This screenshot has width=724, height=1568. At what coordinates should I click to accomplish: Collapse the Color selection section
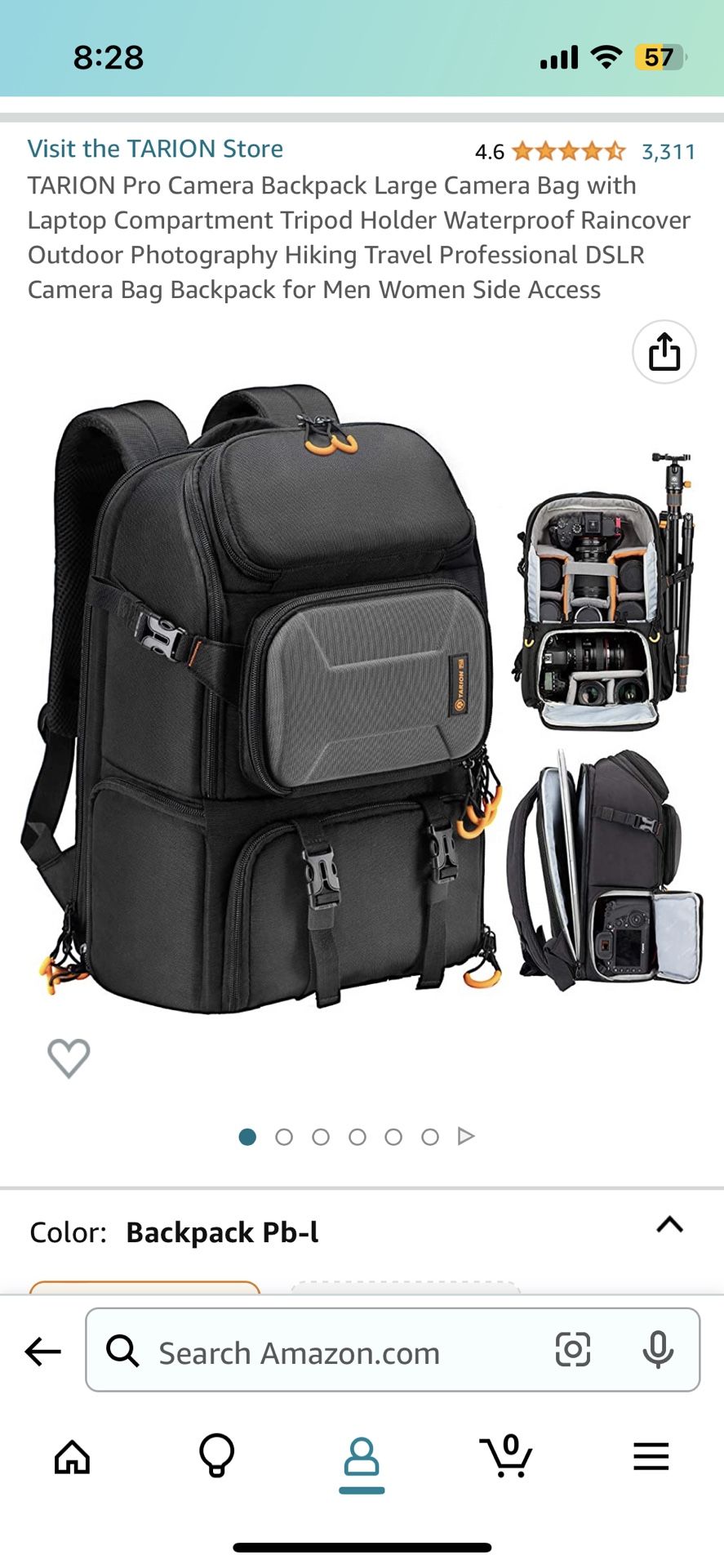(x=669, y=1225)
